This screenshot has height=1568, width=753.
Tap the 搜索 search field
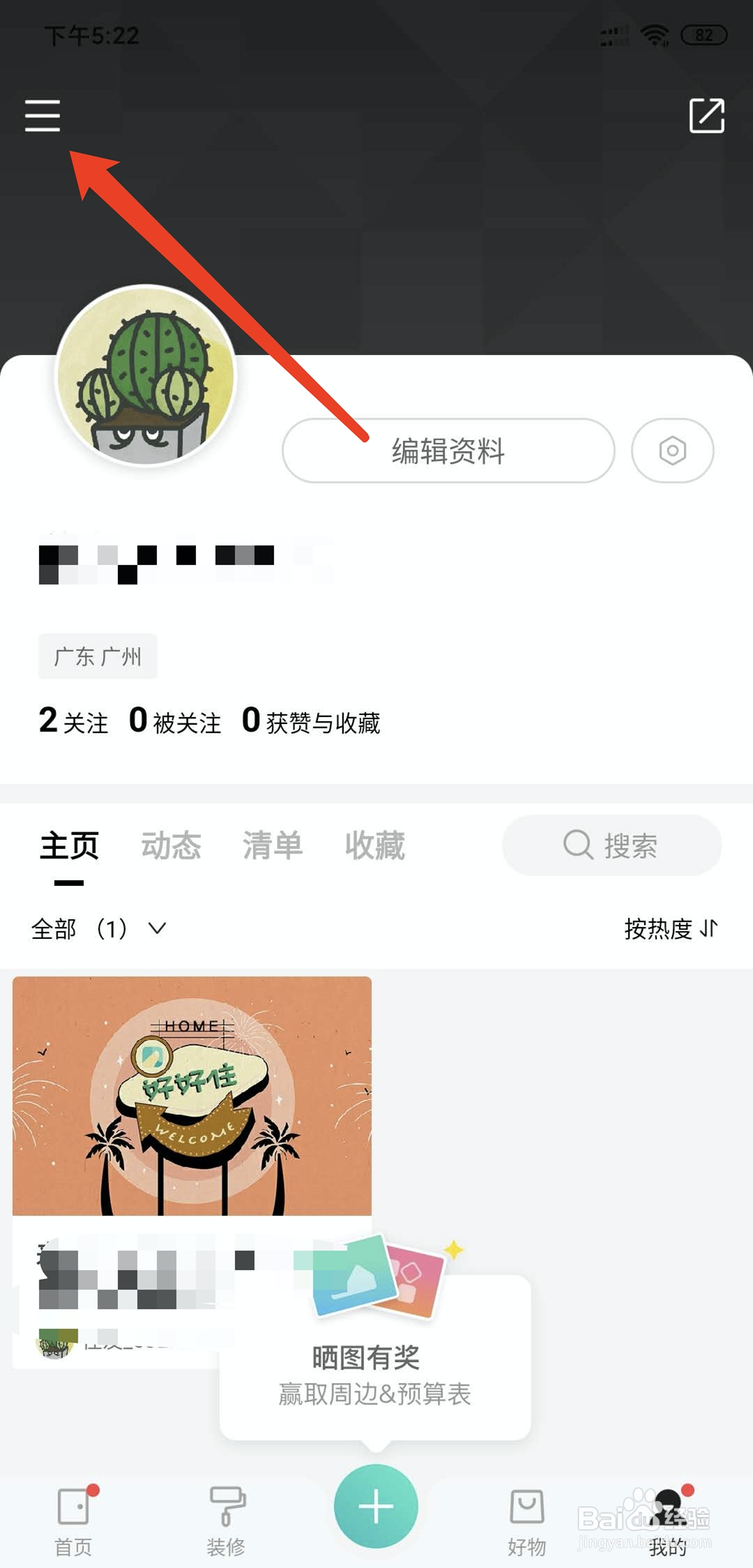coord(611,845)
